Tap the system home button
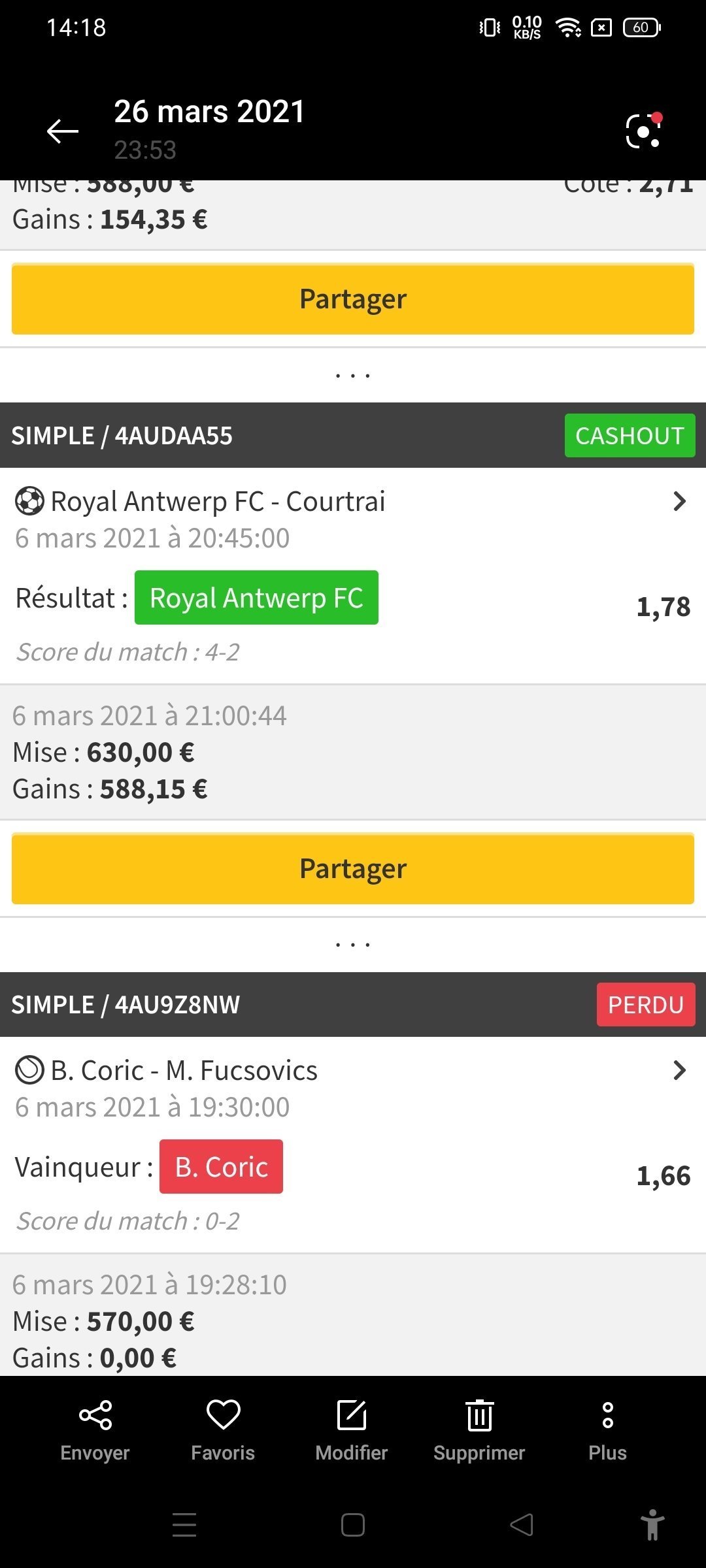The image size is (706, 1568). (353, 1525)
